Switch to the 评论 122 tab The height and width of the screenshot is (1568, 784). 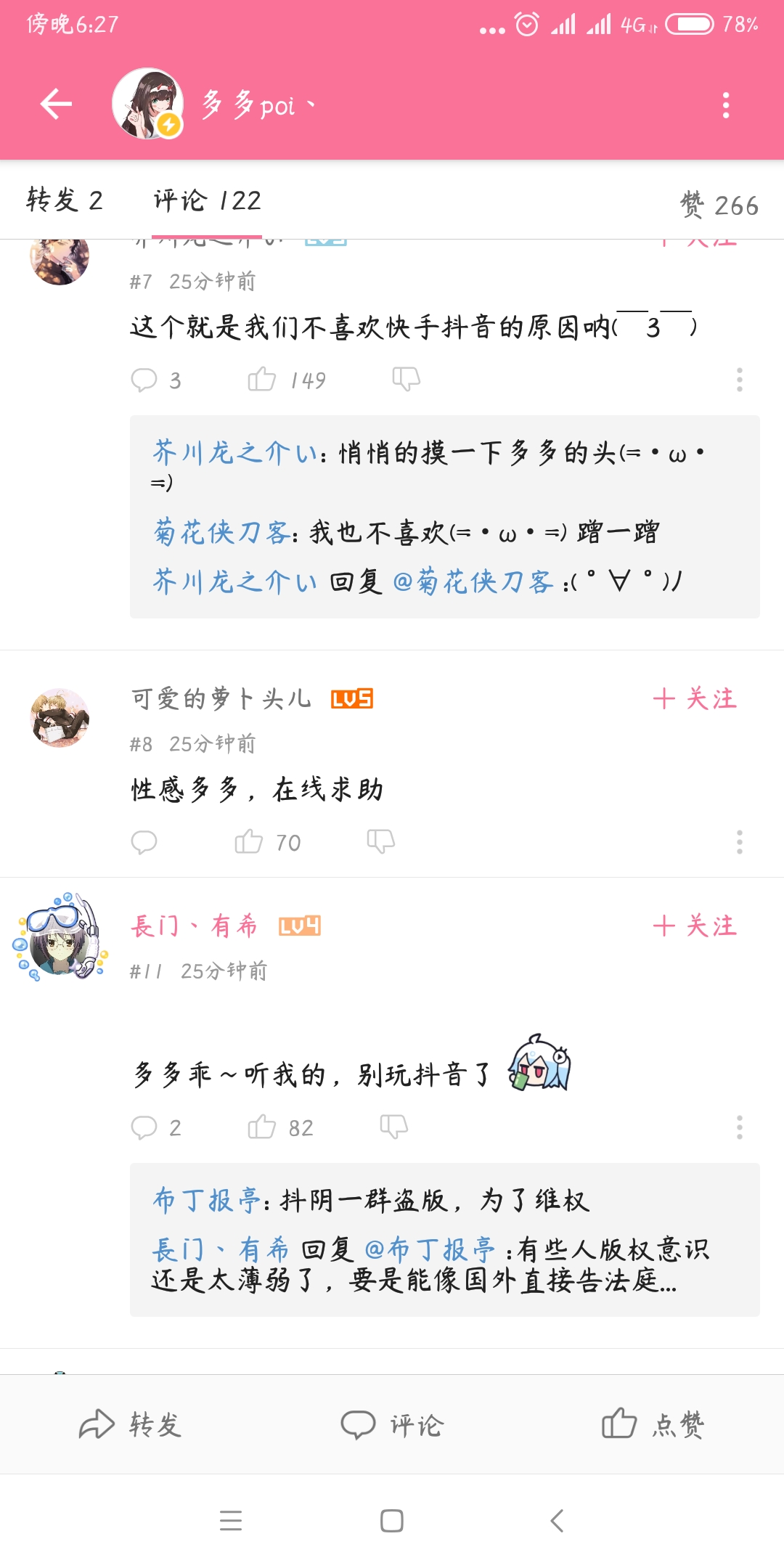[x=207, y=200]
